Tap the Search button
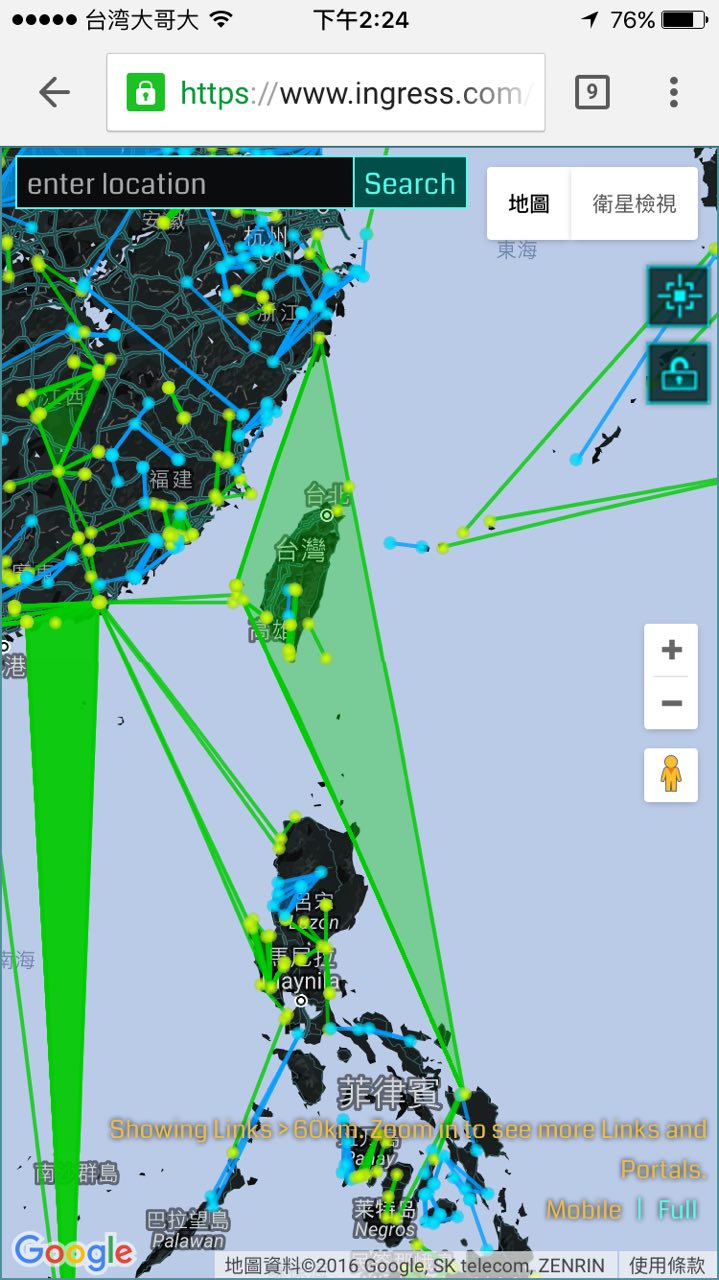 pyautogui.click(x=410, y=184)
